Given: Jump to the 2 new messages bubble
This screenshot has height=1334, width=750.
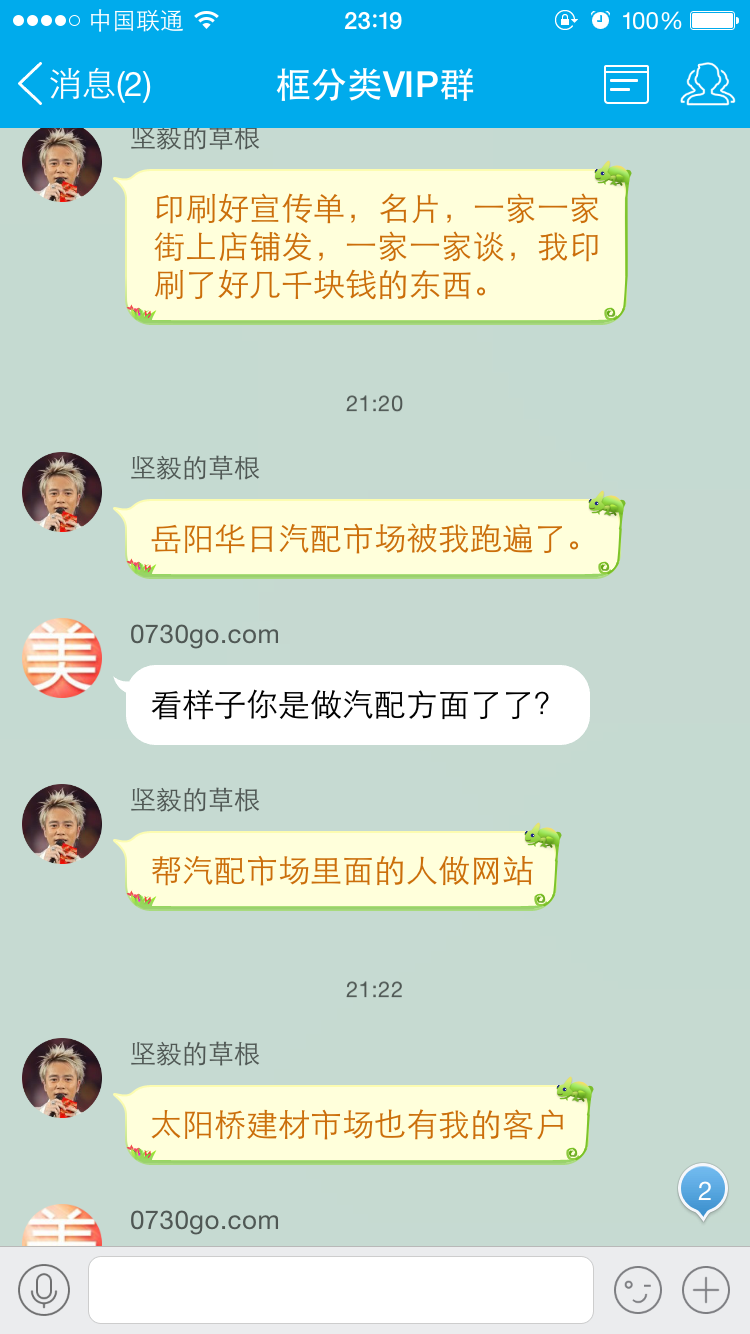Looking at the screenshot, I should point(703,1190).
